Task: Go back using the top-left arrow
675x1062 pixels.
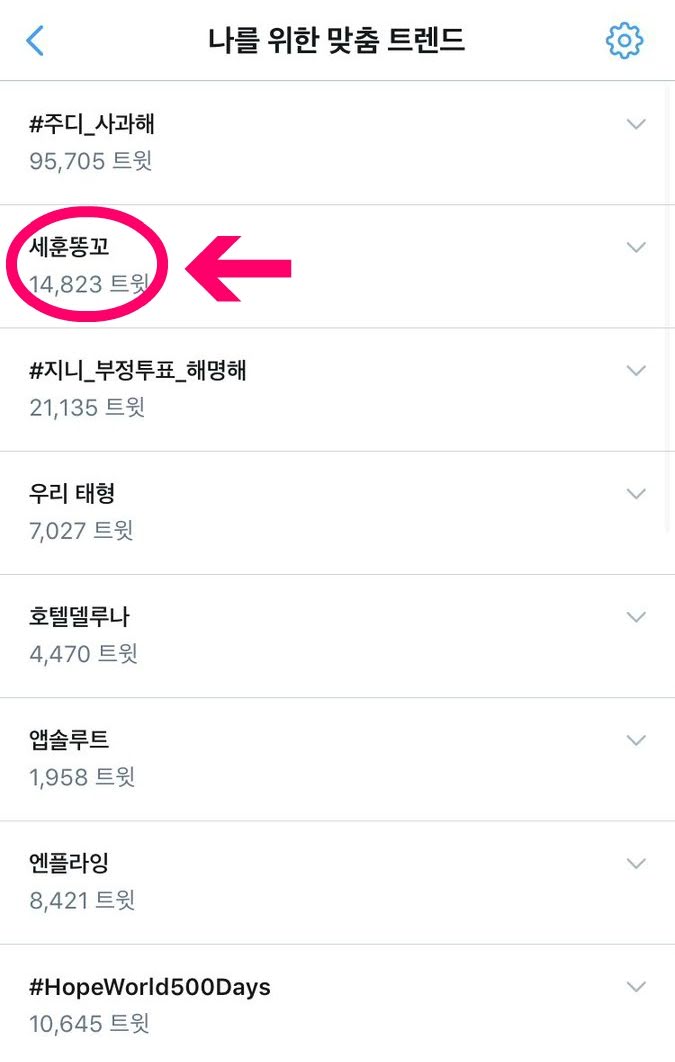Action: [36, 41]
